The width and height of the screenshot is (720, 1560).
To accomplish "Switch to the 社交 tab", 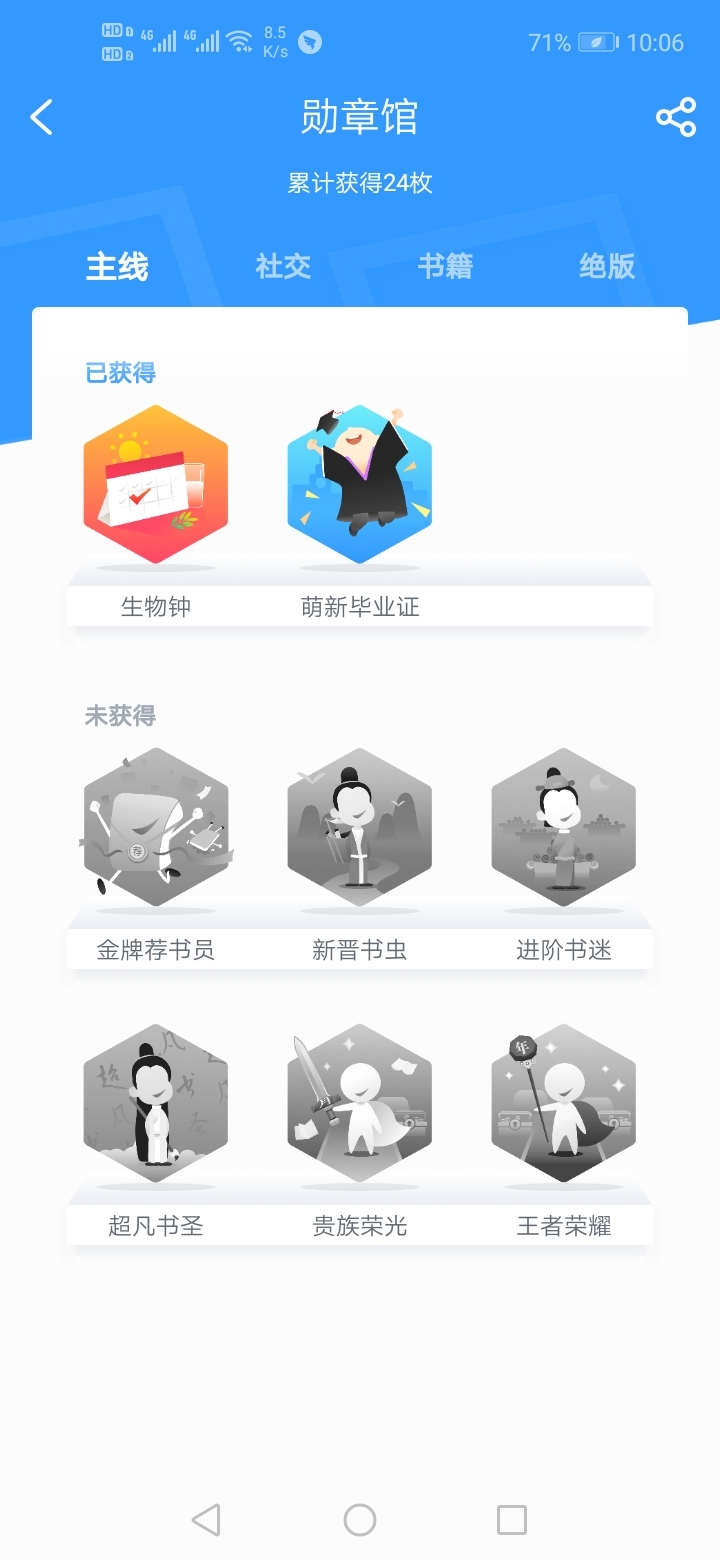I will point(283,266).
